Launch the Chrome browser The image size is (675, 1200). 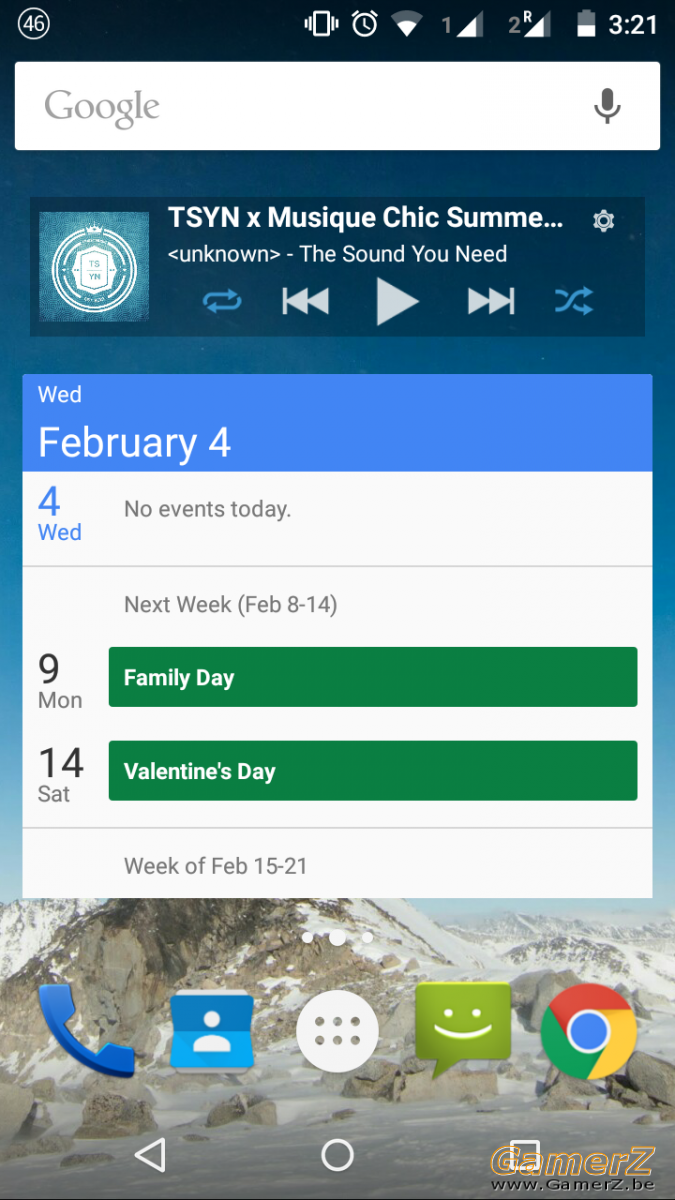pos(589,1031)
